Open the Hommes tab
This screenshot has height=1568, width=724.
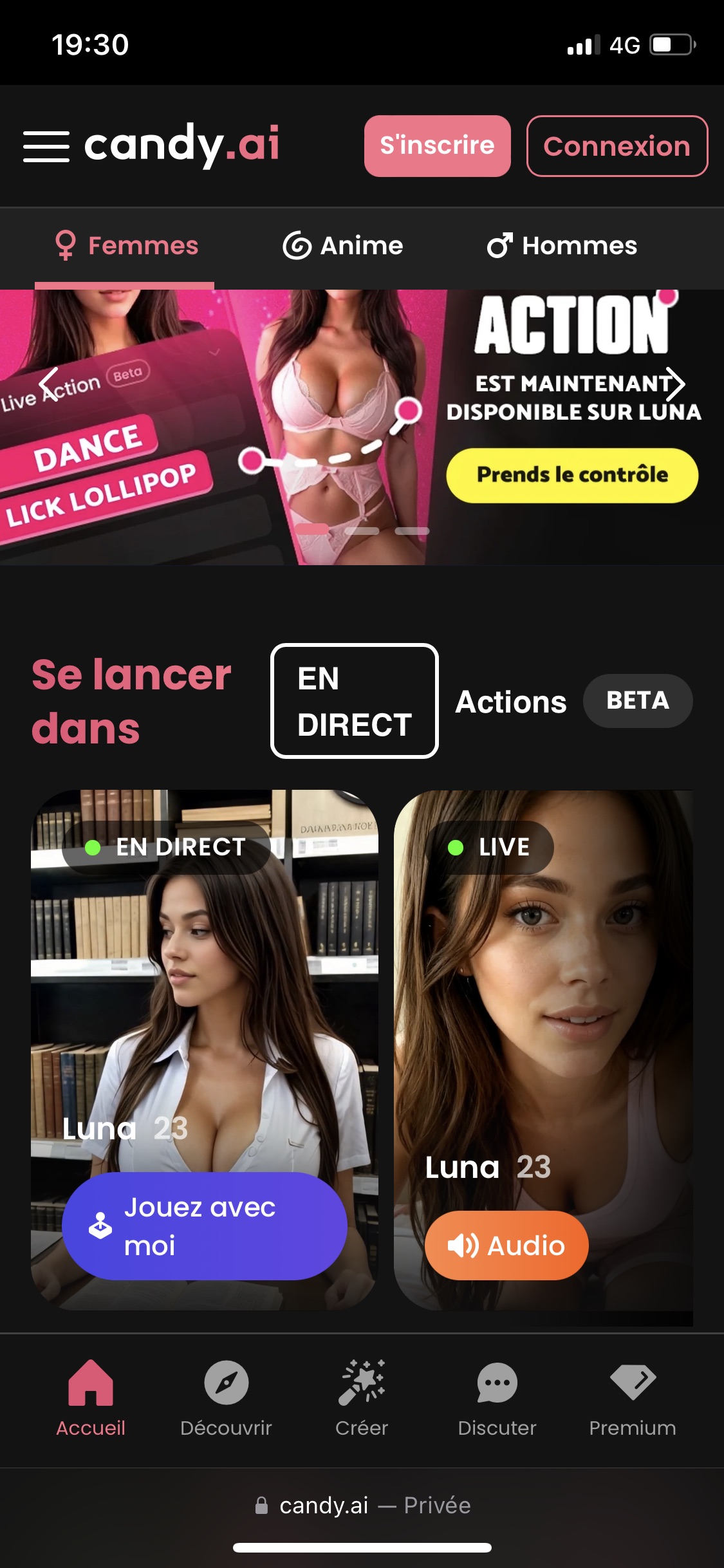(x=565, y=245)
